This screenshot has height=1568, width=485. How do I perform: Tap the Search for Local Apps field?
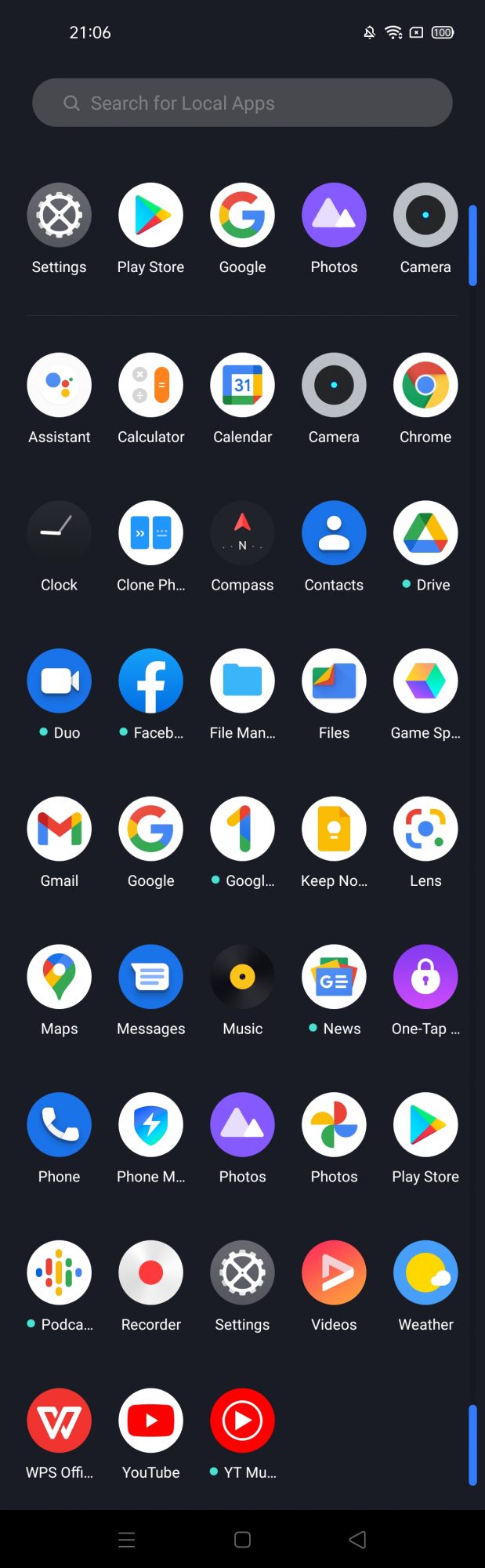(242, 103)
